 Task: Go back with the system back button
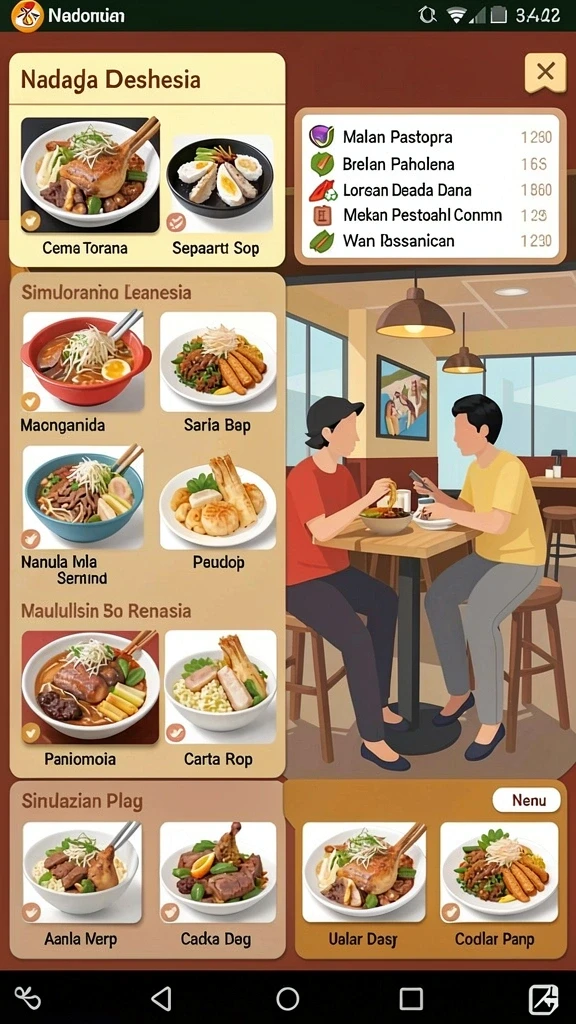161,999
